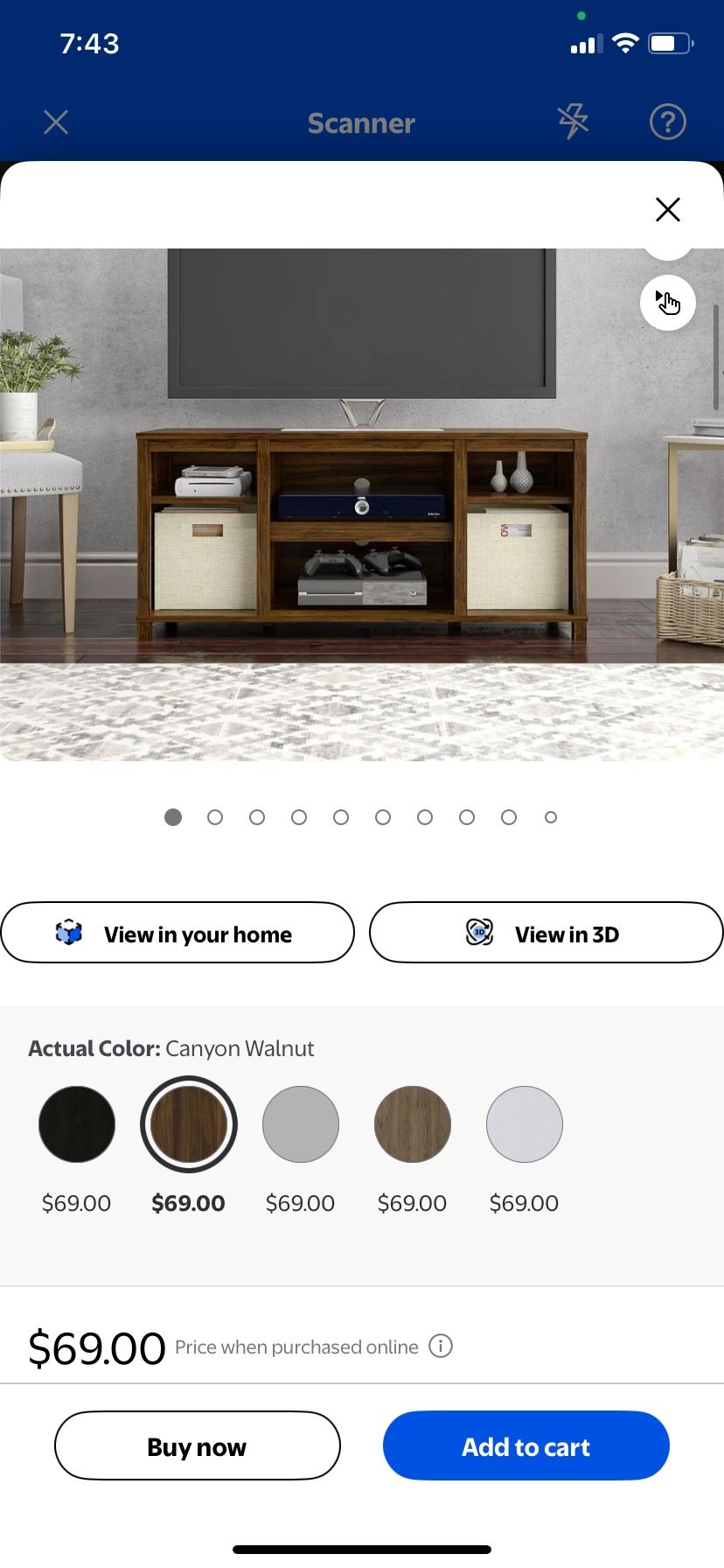The height and width of the screenshot is (1568, 724).
Task: Select the black color swatch
Action: point(77,1124)
